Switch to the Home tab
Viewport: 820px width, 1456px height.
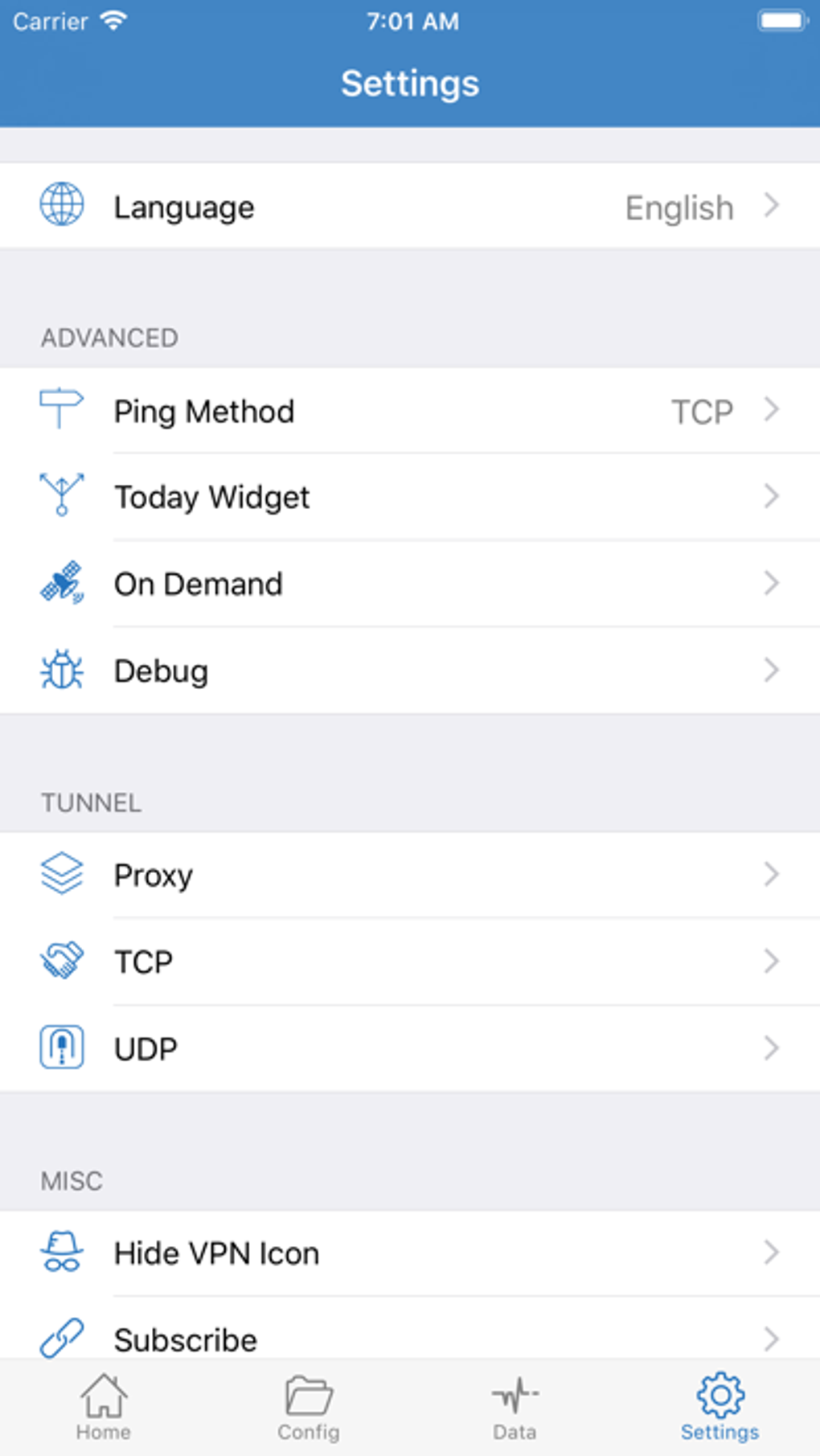tap(104, 1408)
